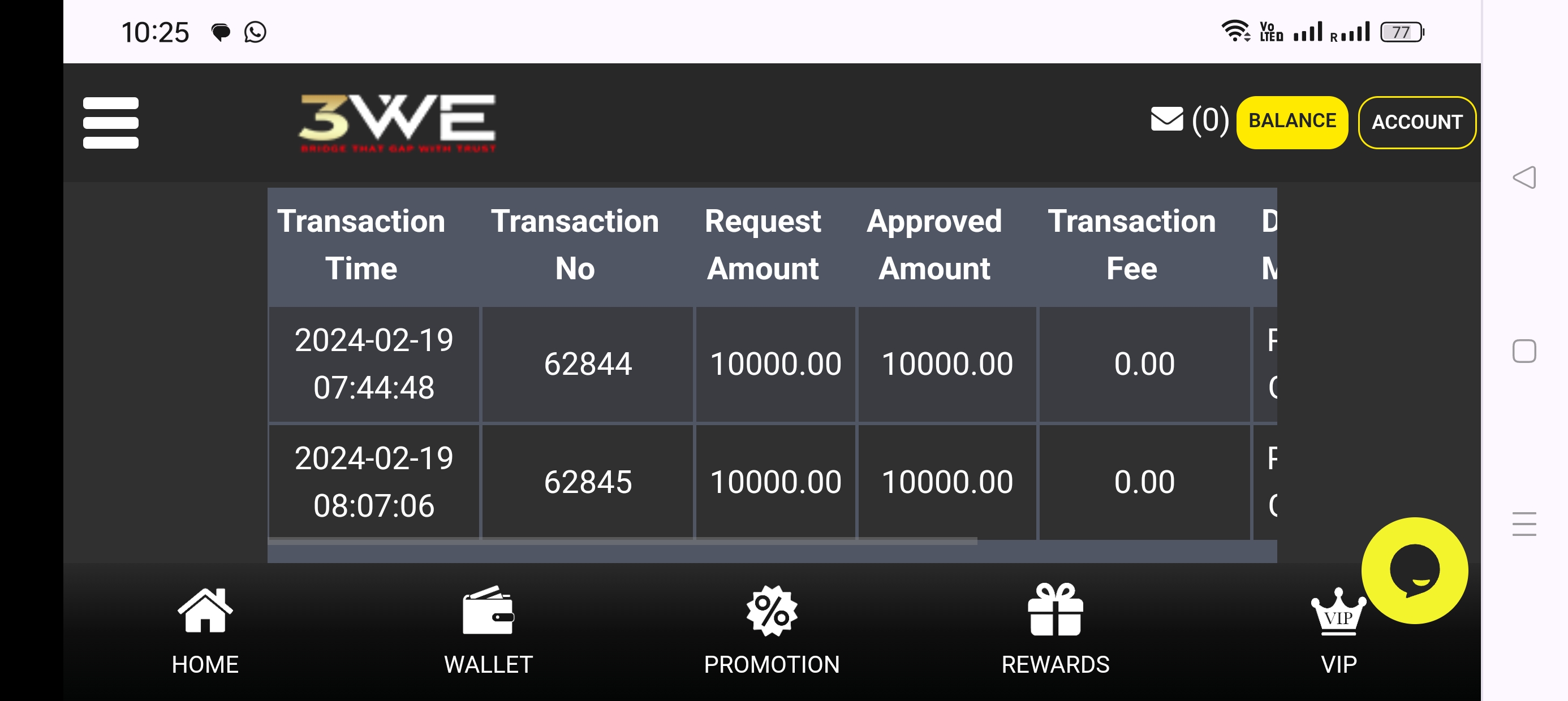Tap the yellow BALANCE button
1568x701 pixels.
[1291, 122]
